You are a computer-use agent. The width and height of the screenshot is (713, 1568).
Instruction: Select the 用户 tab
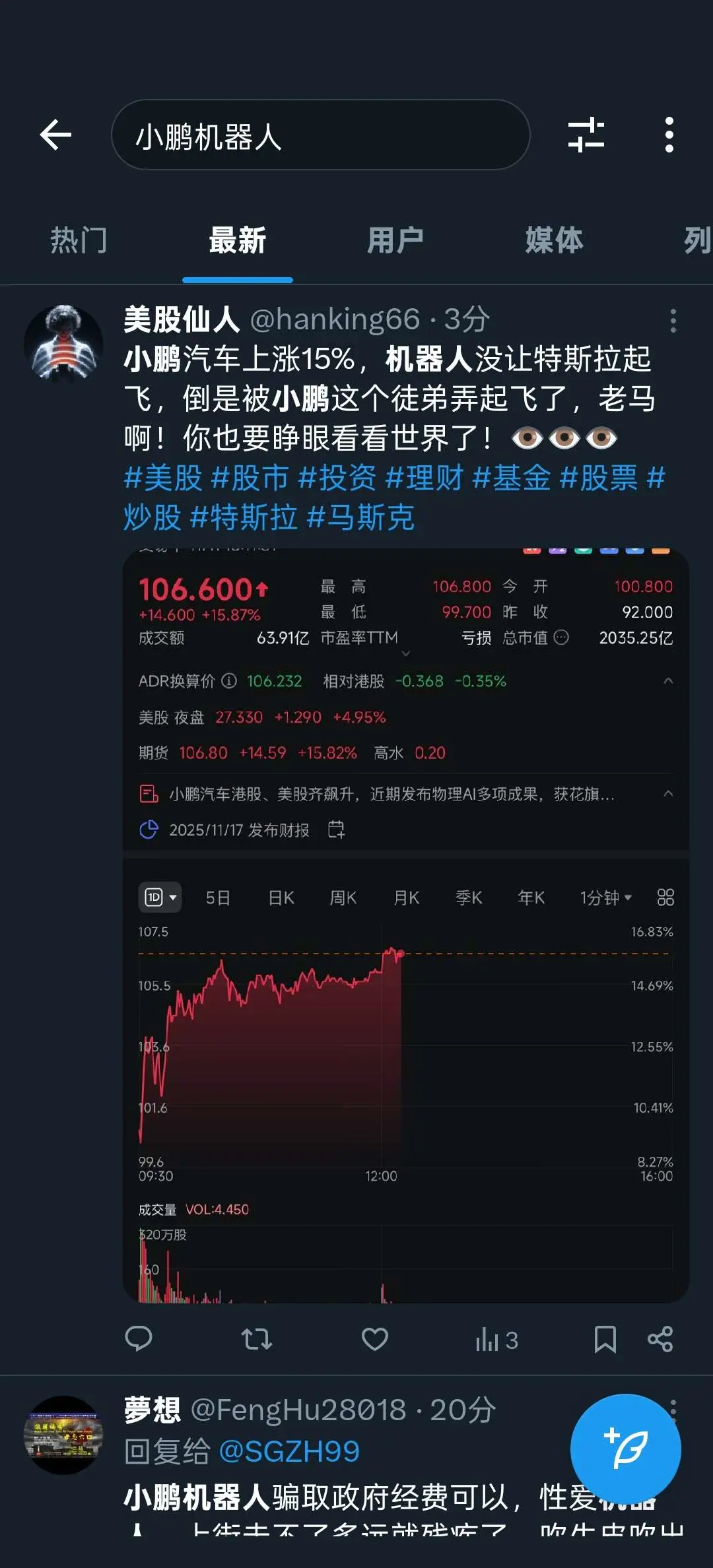(395, 240)
